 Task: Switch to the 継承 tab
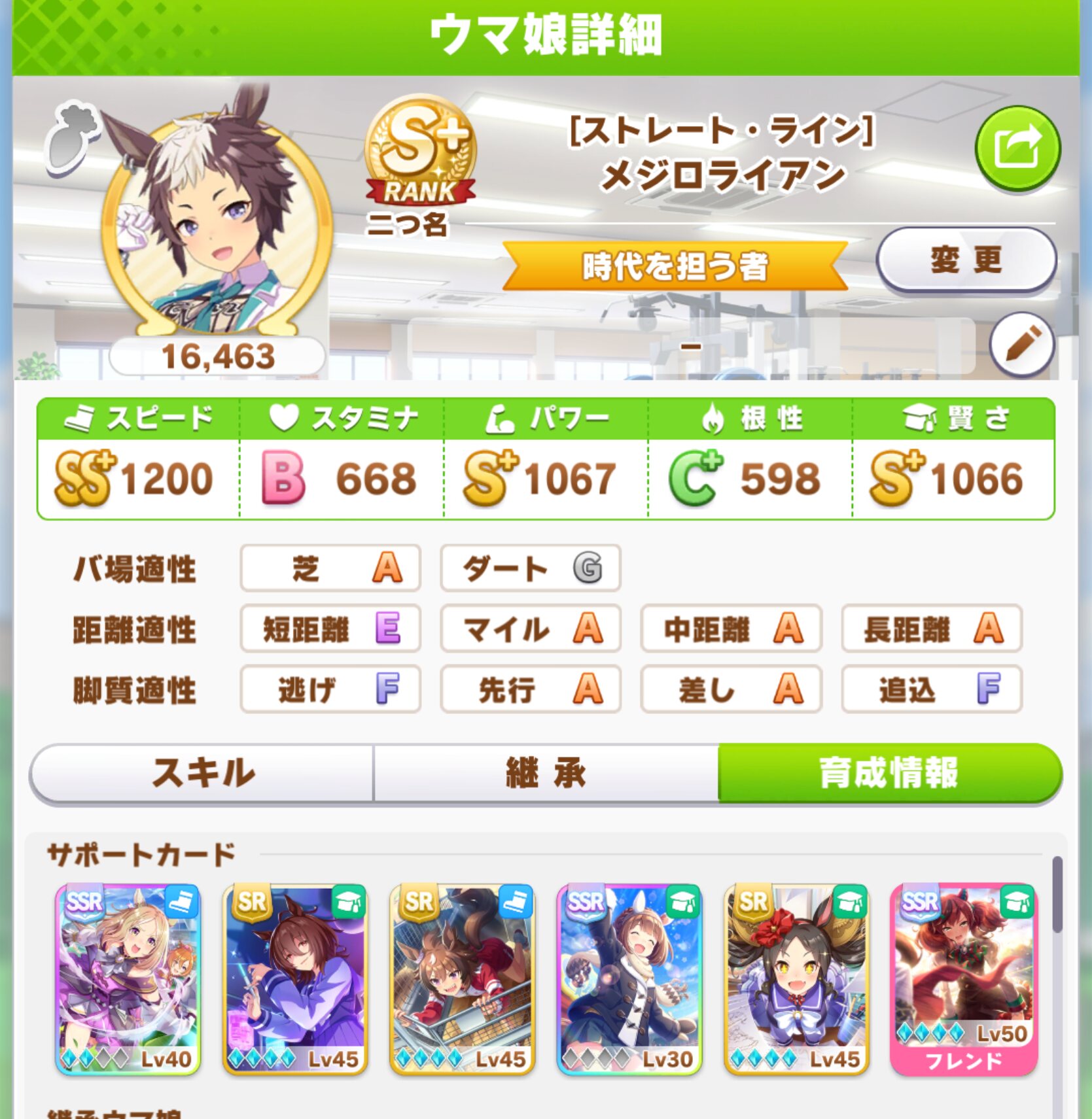click(x=546, y=773)
